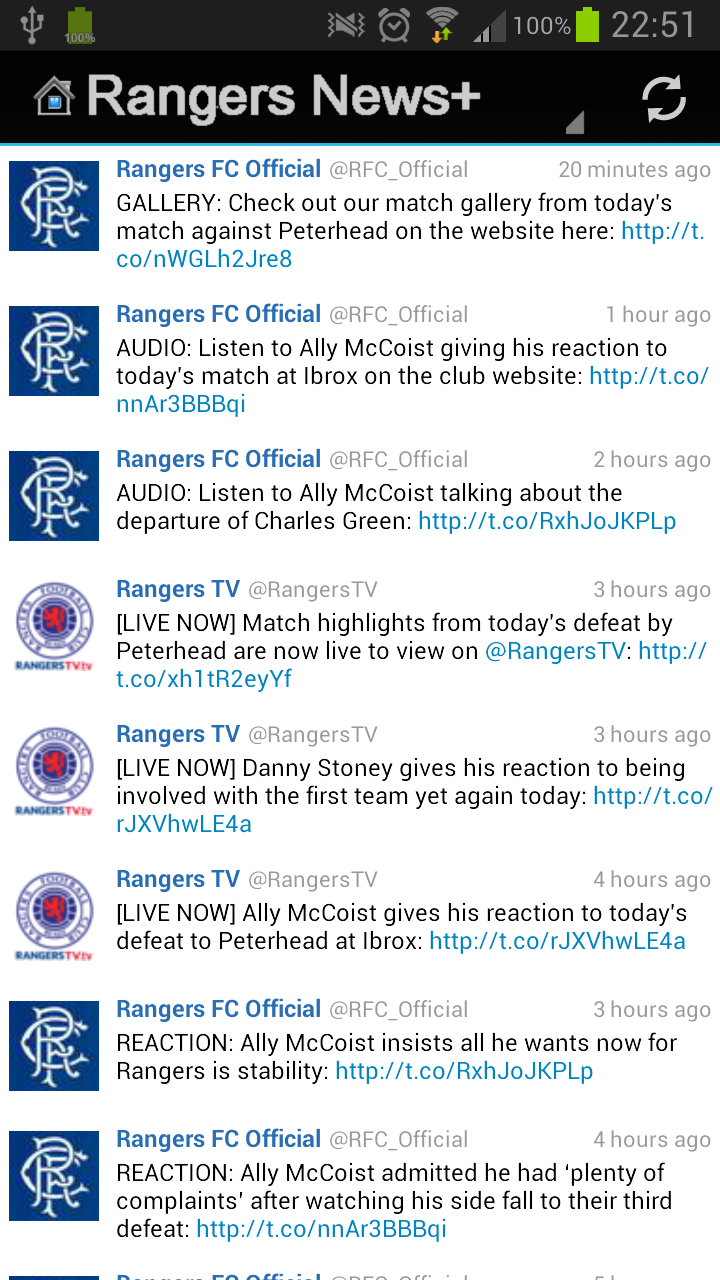Open the match highlights link xh1tR2eyYf

[x=412, y=666]
